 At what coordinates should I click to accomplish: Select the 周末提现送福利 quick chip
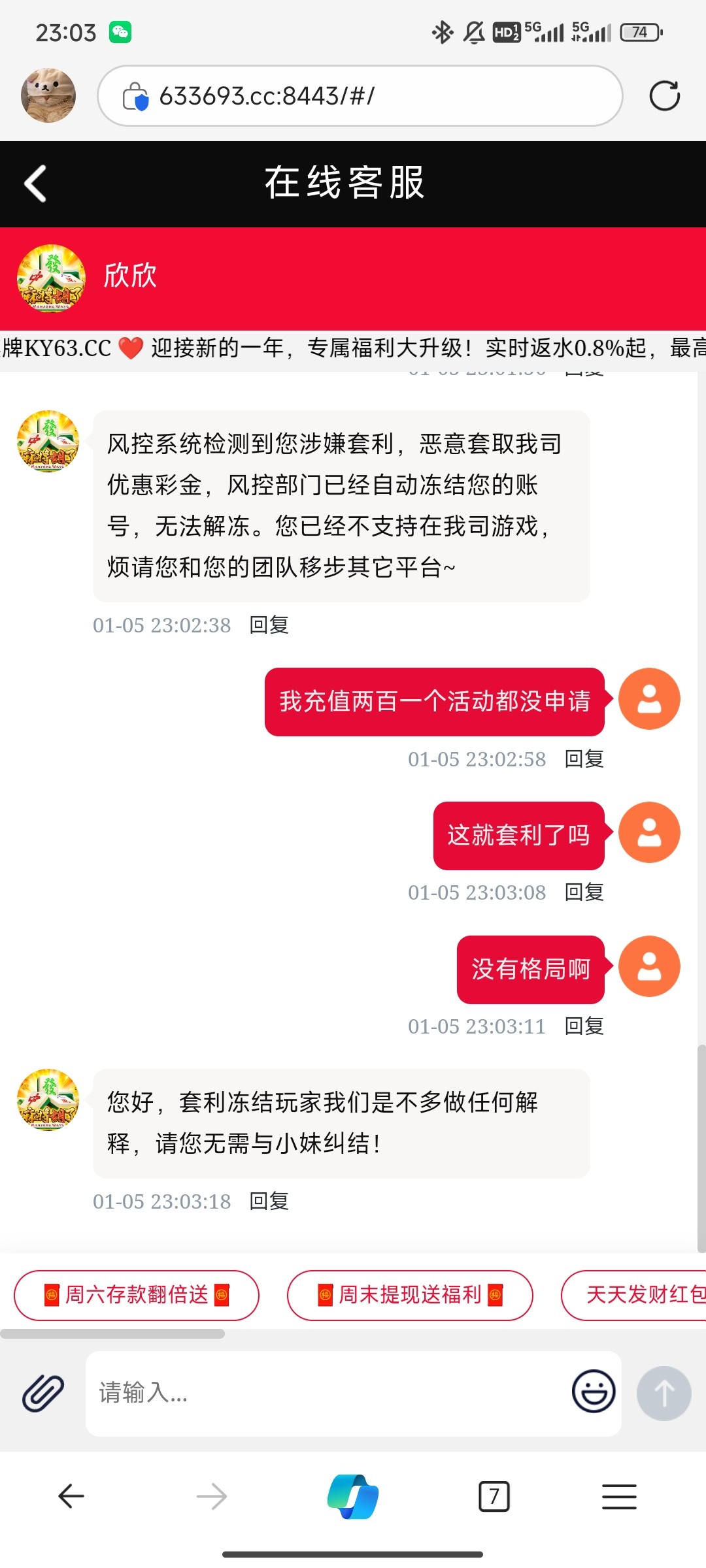pyautogui.click(x=410, y=1295)
